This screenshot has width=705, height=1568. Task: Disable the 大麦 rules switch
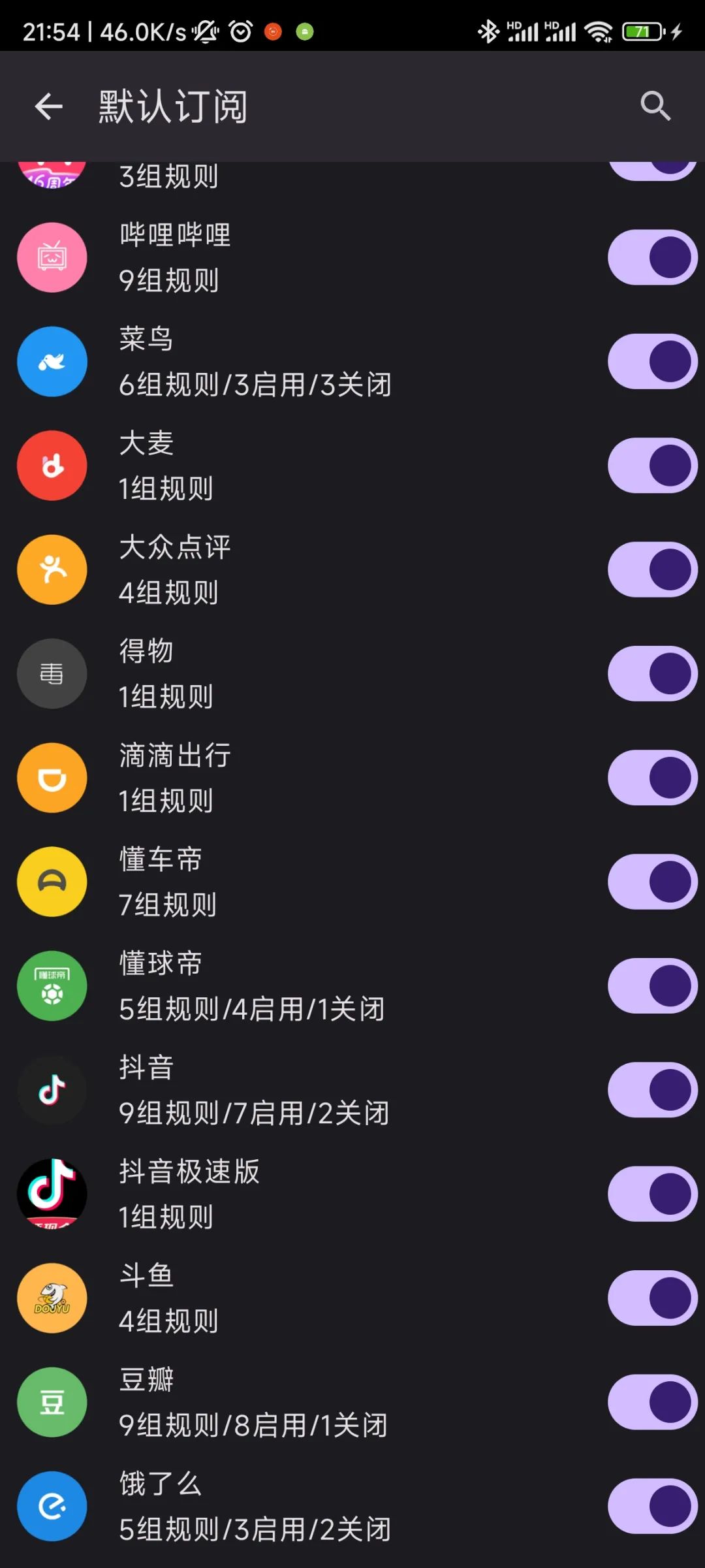[x=652, y=466]
